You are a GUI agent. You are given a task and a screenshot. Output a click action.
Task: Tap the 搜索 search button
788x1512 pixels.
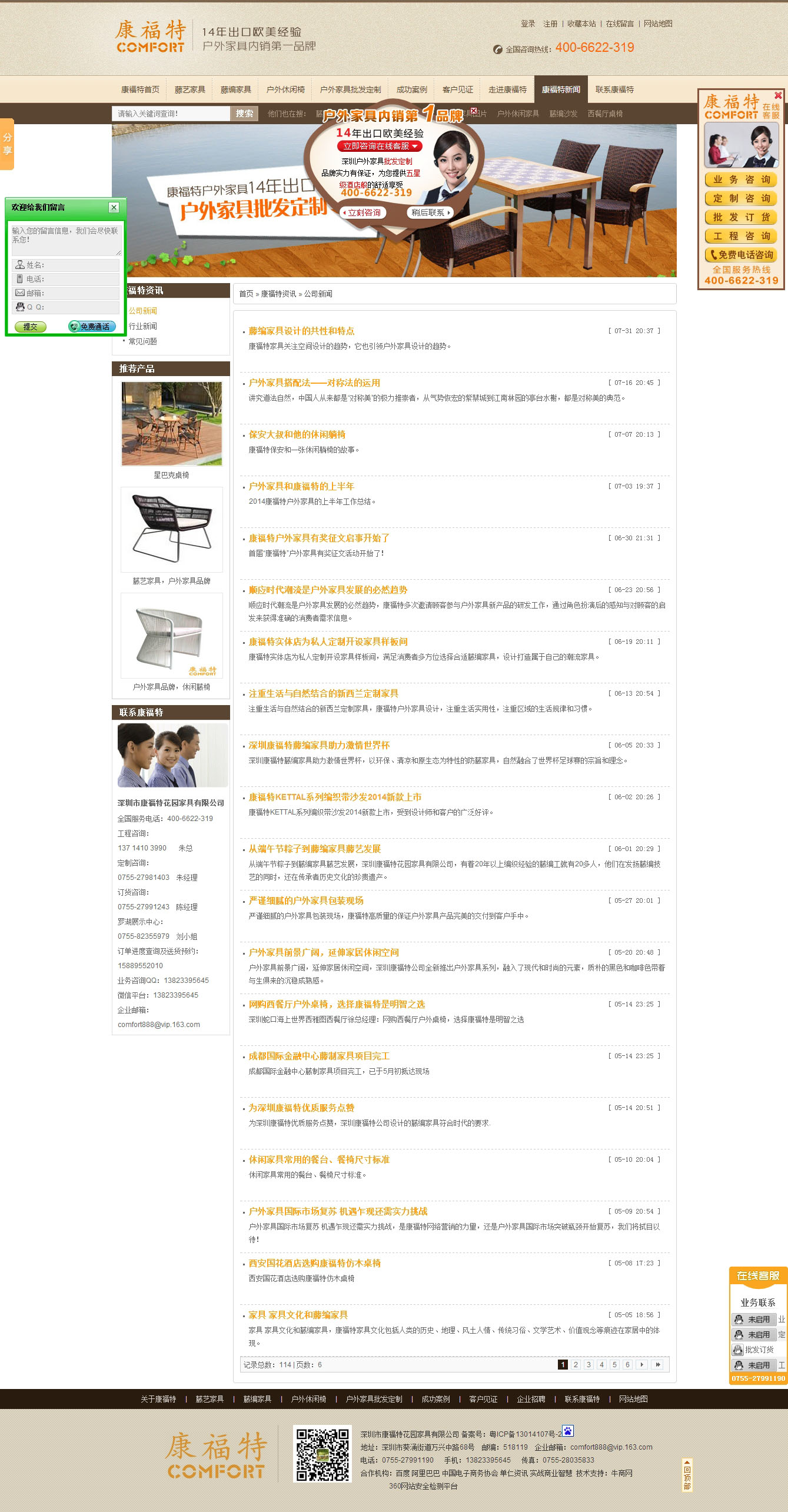[x=244, y=114]
